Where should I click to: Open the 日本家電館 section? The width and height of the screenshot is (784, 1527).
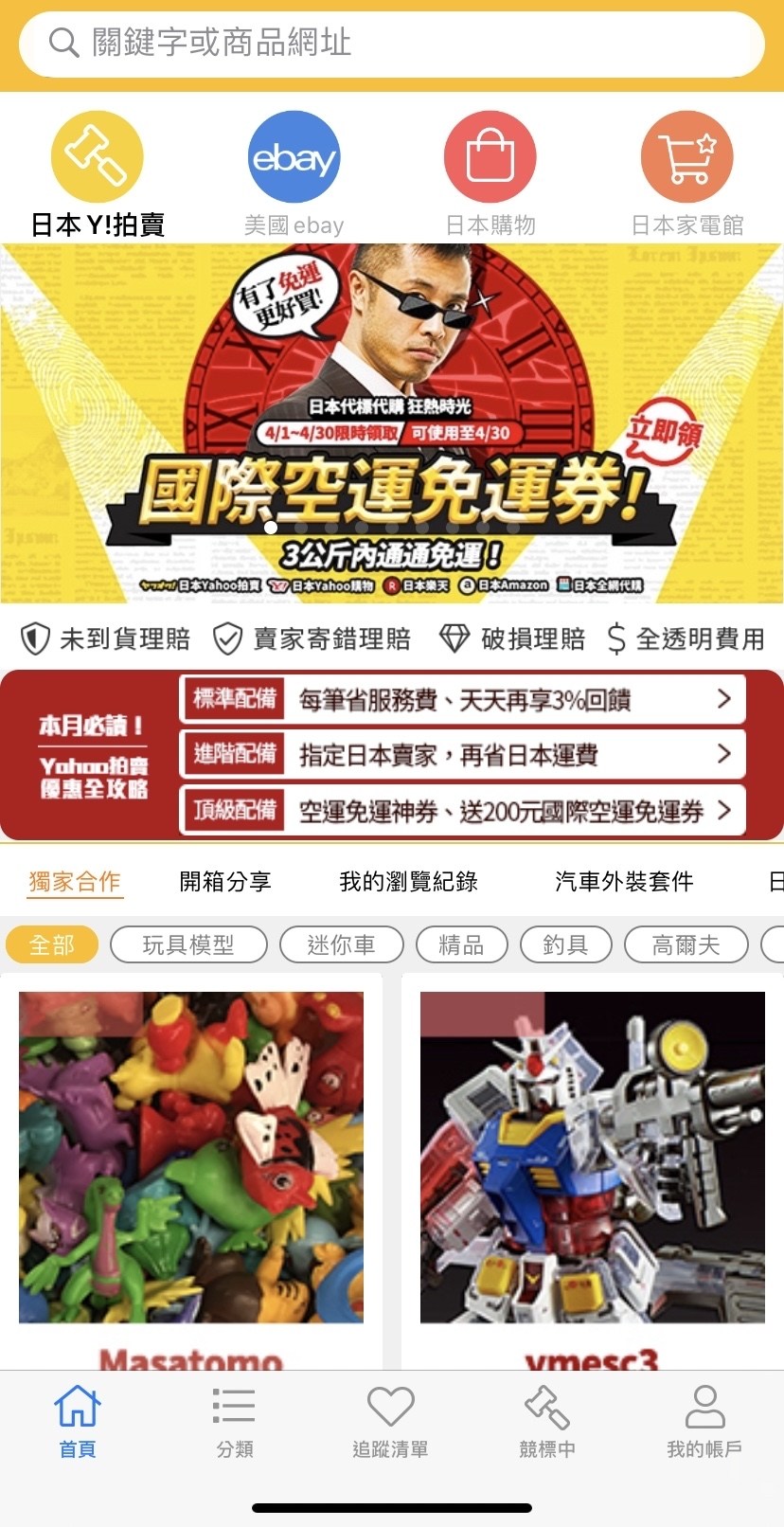click(686, 172)
